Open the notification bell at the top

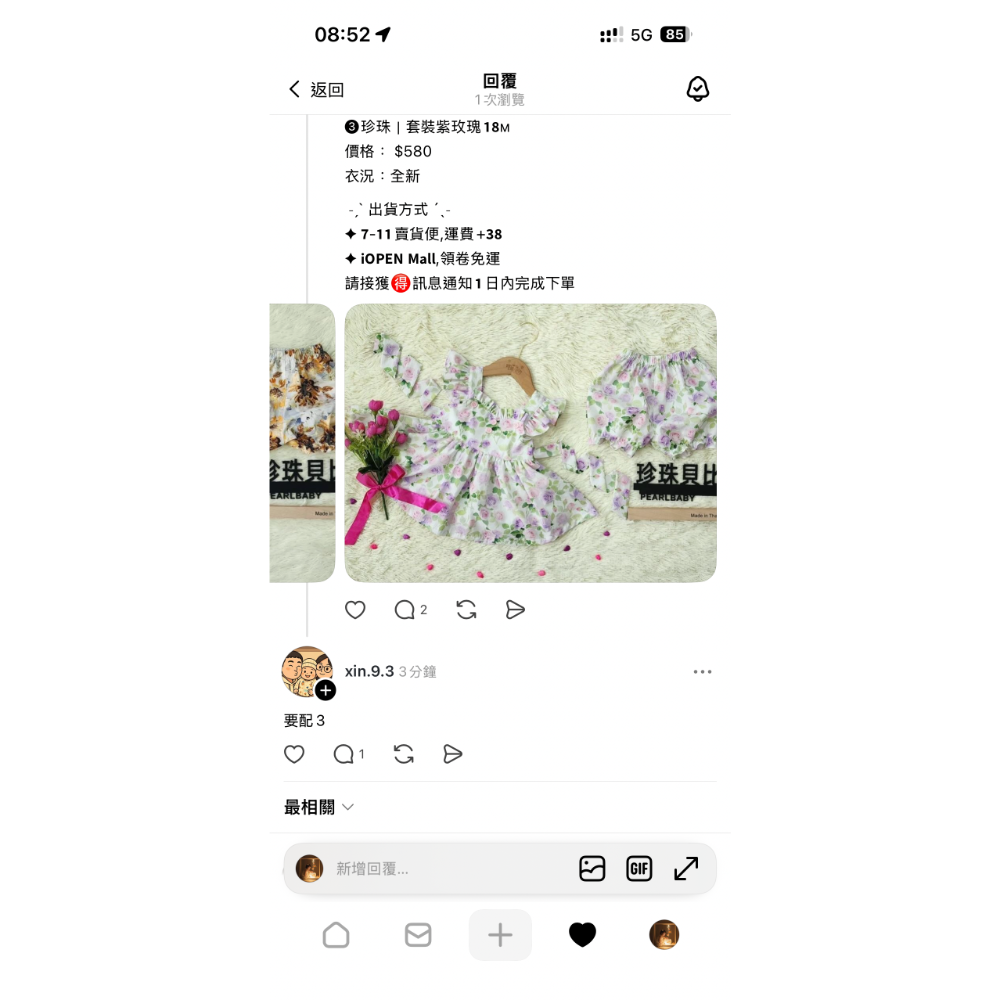[697, 89]
